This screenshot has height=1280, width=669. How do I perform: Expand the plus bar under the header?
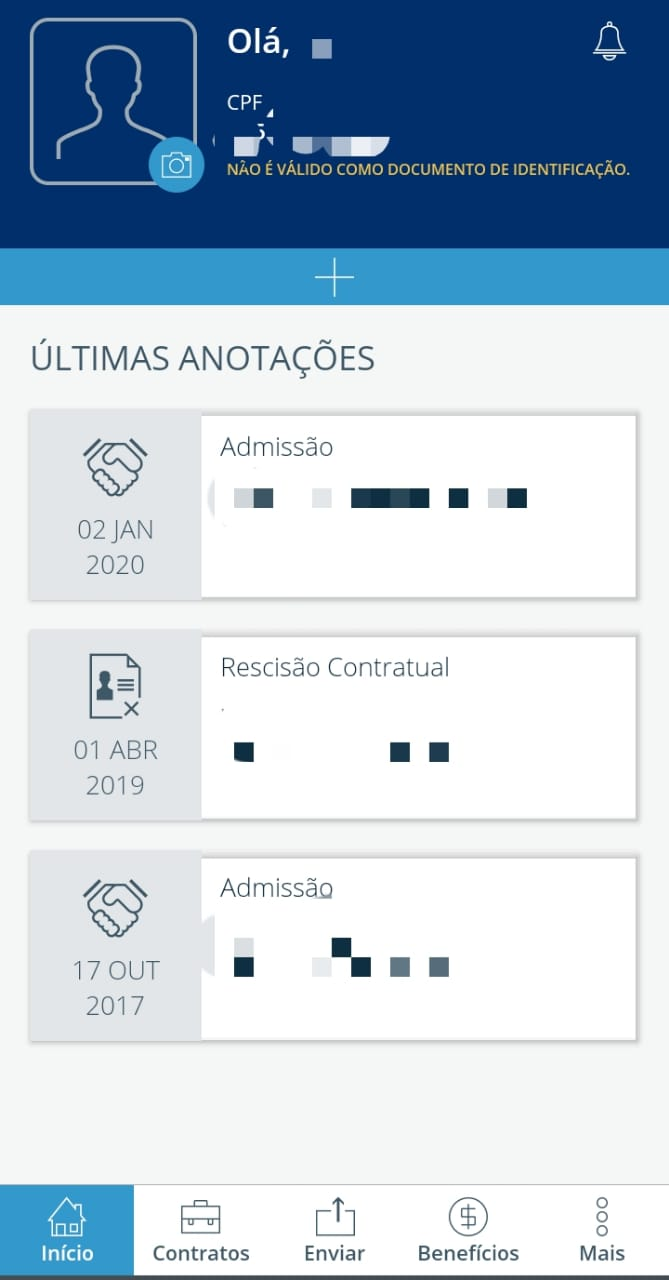334,277
